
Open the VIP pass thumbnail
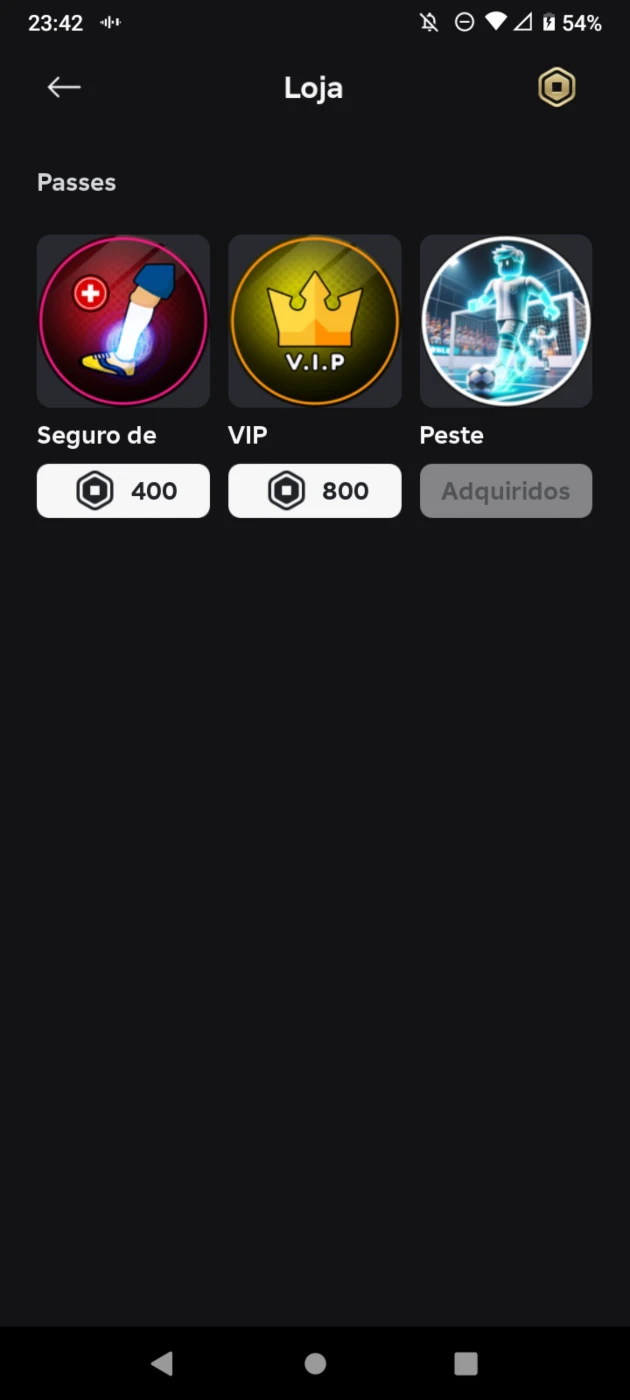[x=315, y=321]
